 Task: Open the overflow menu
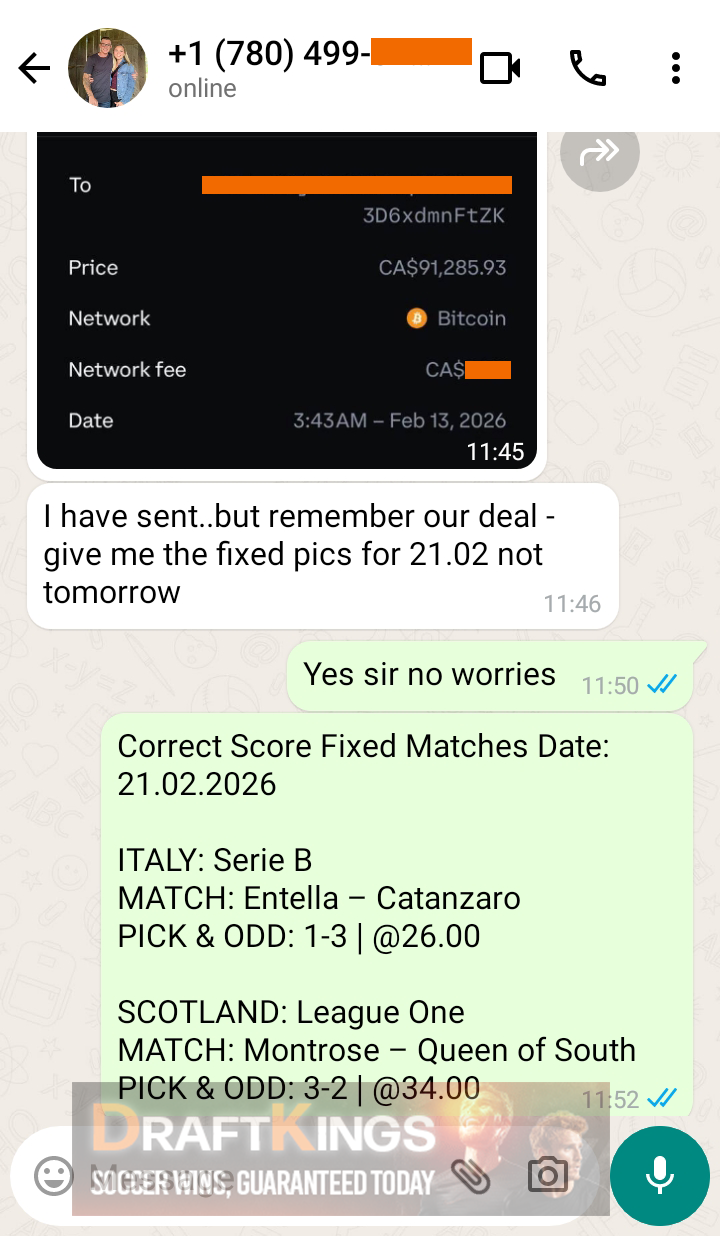[x=676, y=68]
